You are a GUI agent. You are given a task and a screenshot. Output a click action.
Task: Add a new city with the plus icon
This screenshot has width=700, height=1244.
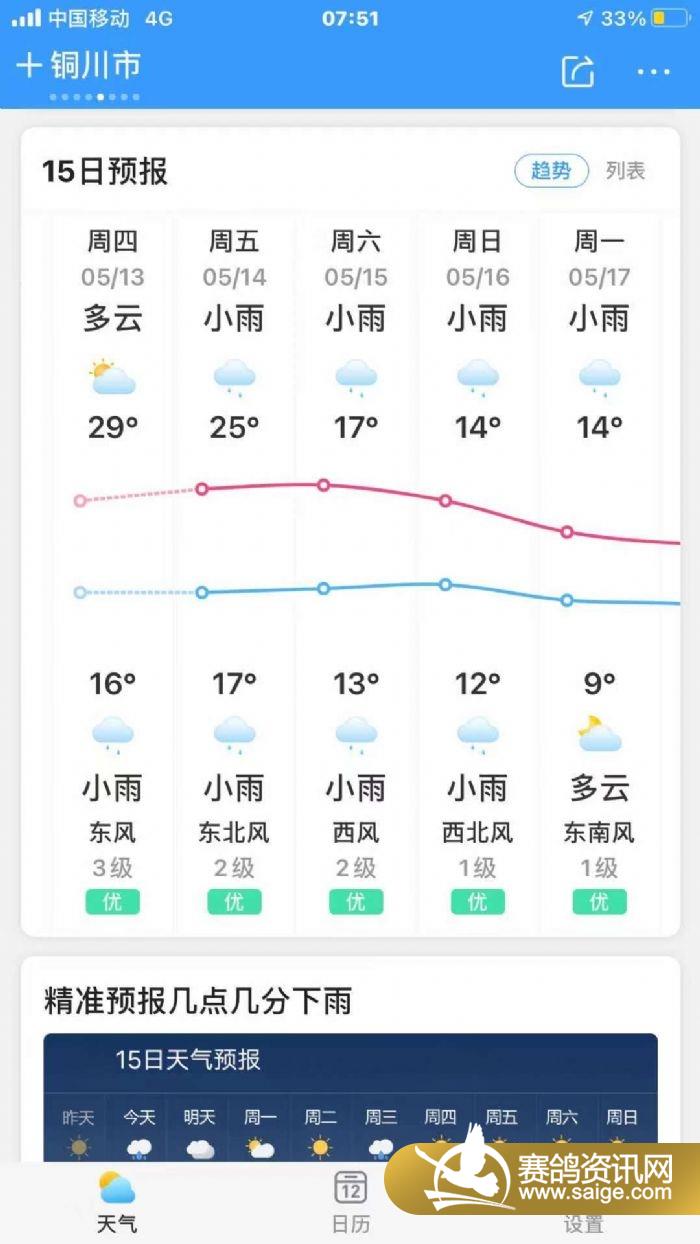[x=28, y=66]
